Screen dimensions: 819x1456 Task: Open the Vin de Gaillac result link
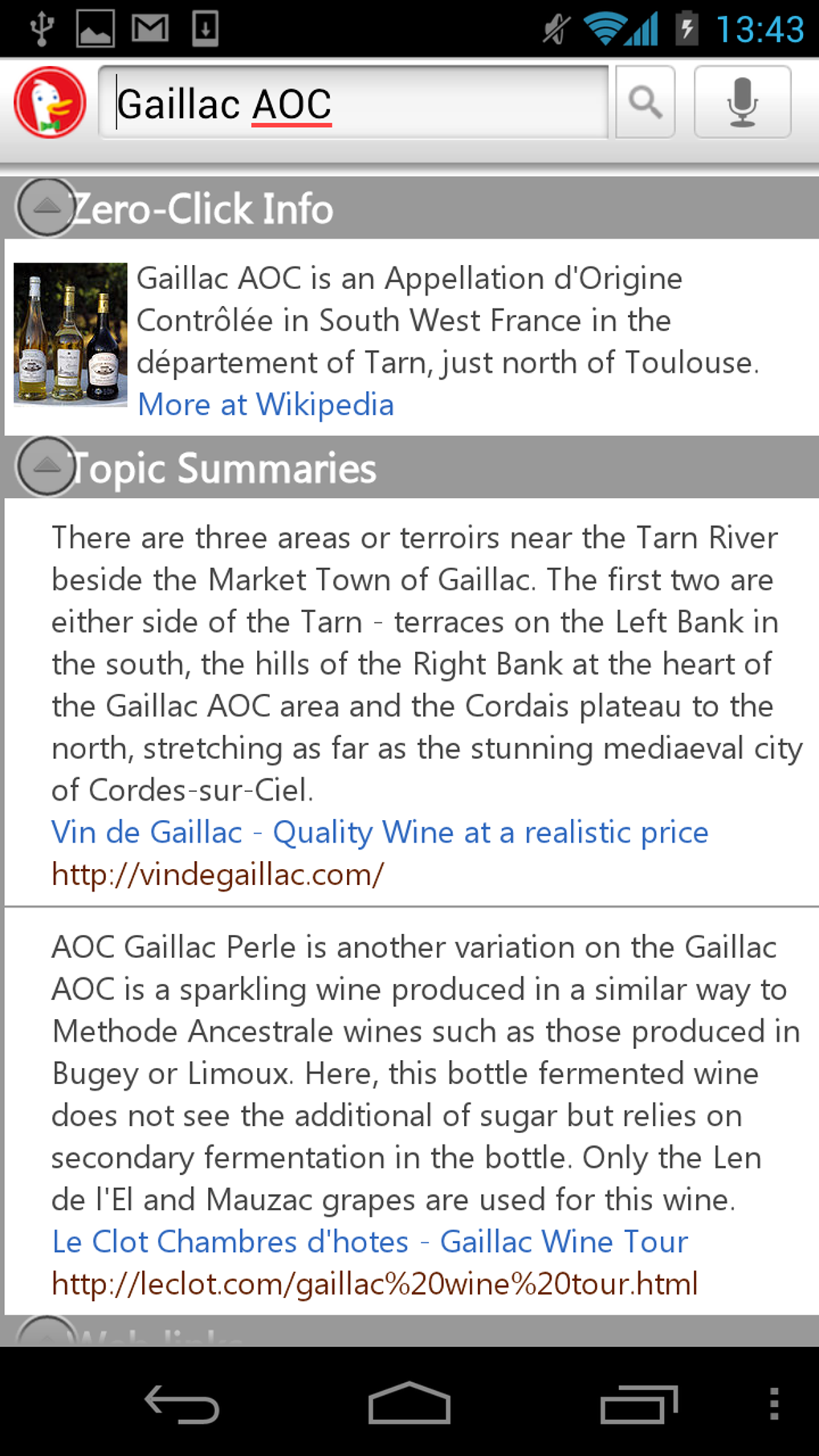tap(380, 833)
